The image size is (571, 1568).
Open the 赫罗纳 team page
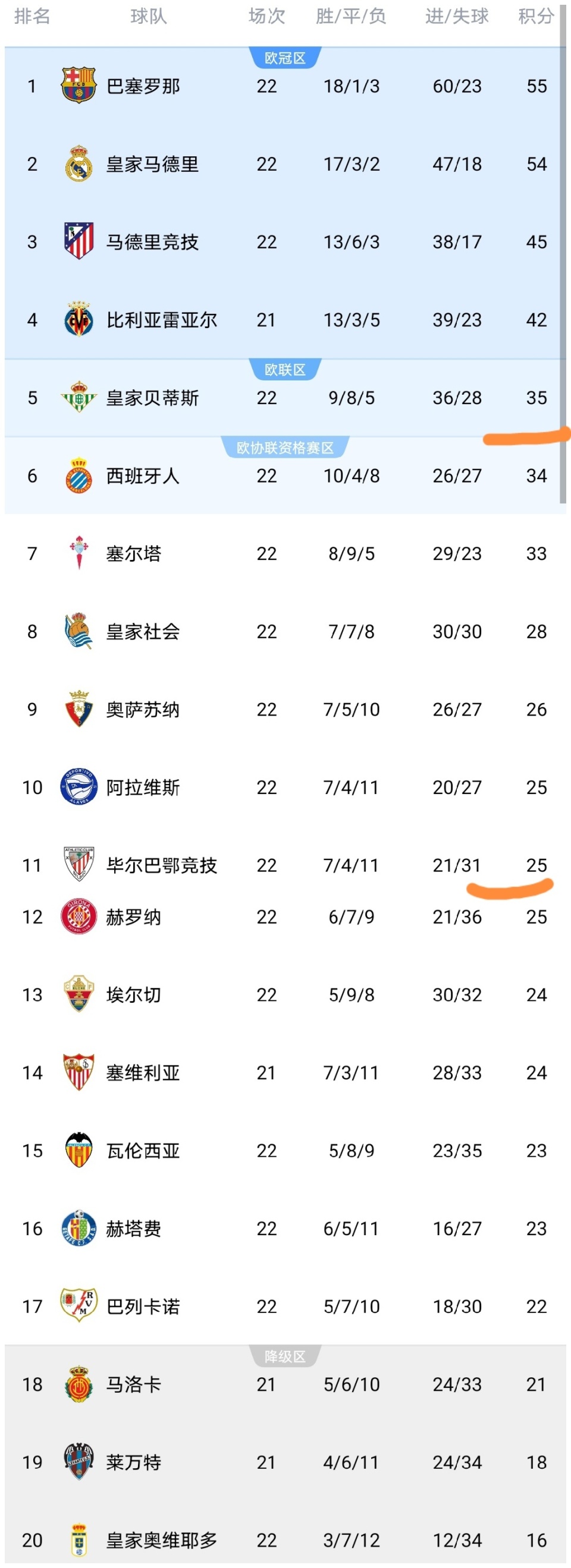click(134, 917)
